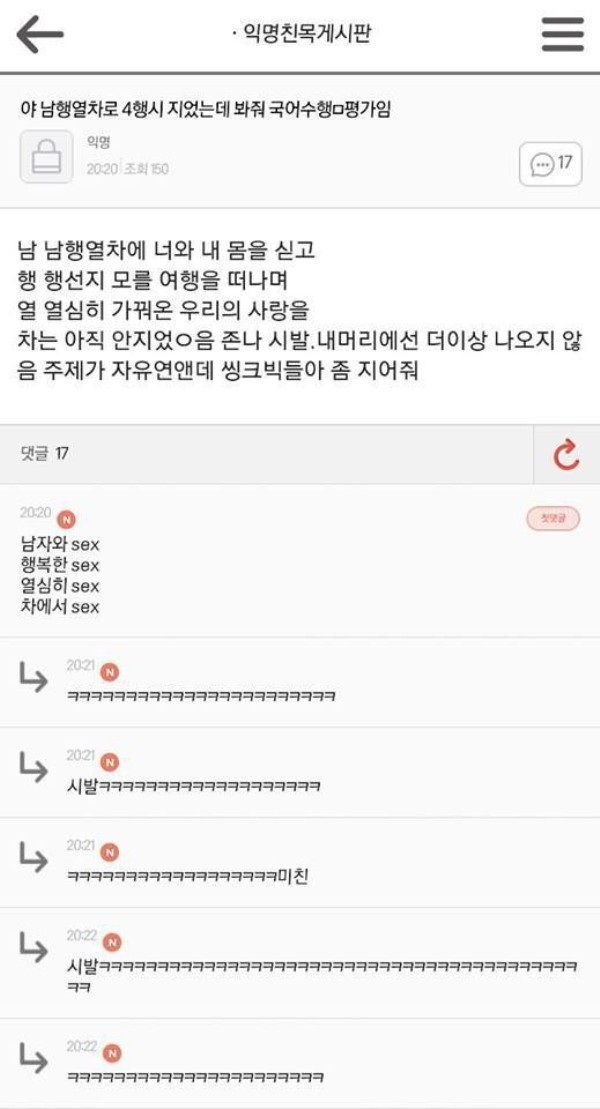Tap the 17 comments bubble button
The height and width of the screenshot is (1109, 600).
[550, 164]
